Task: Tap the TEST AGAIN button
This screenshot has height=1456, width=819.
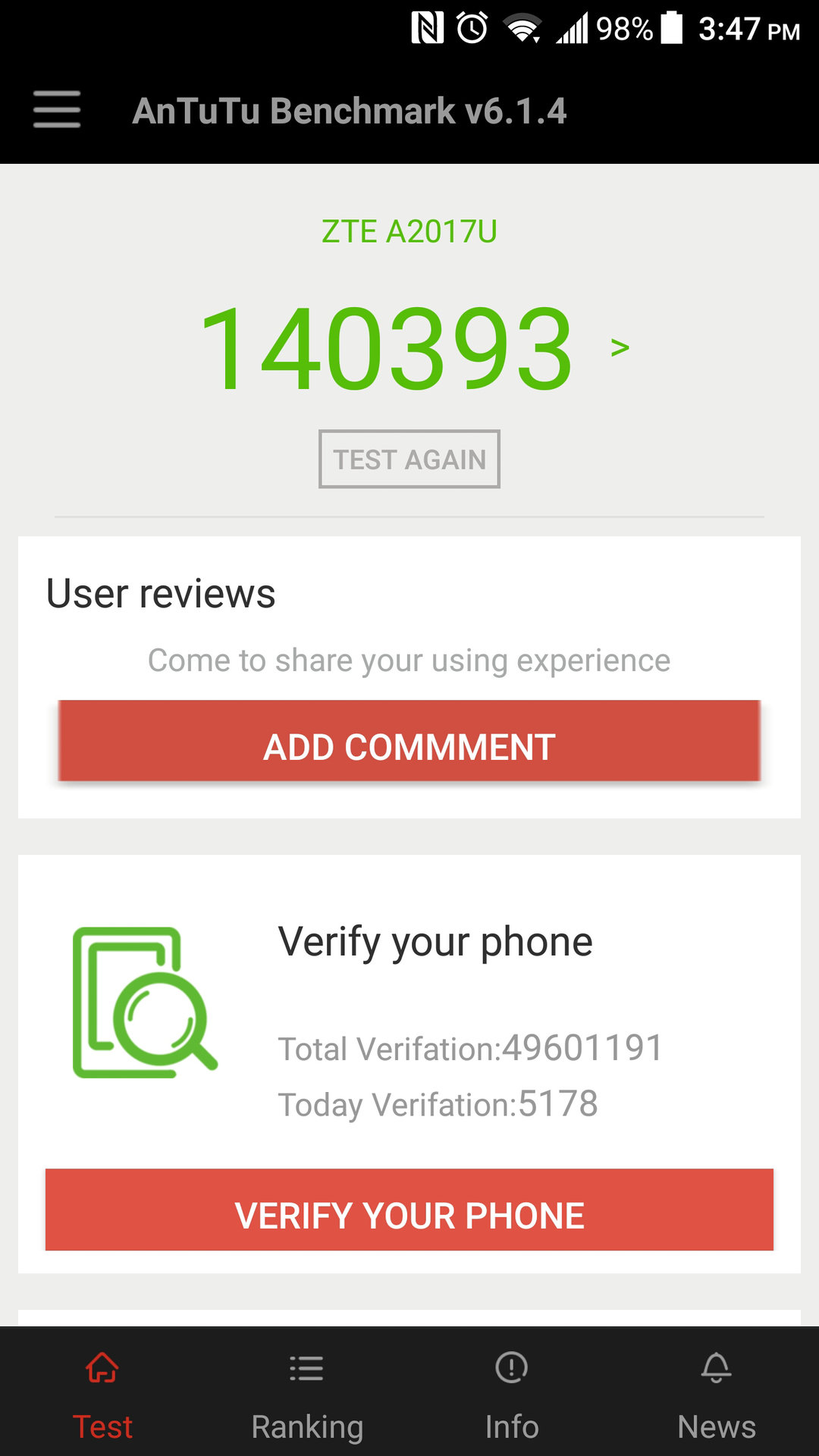Action: click(409, 460)
